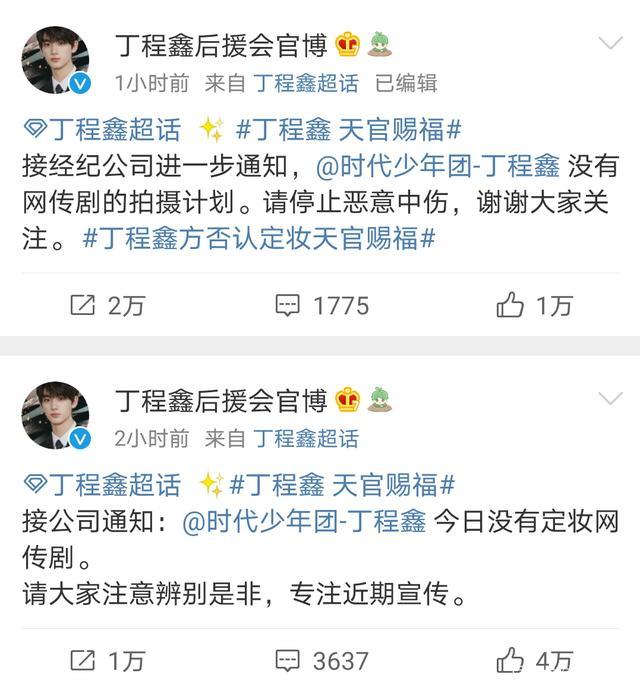Open the 1775 comments

323,305
